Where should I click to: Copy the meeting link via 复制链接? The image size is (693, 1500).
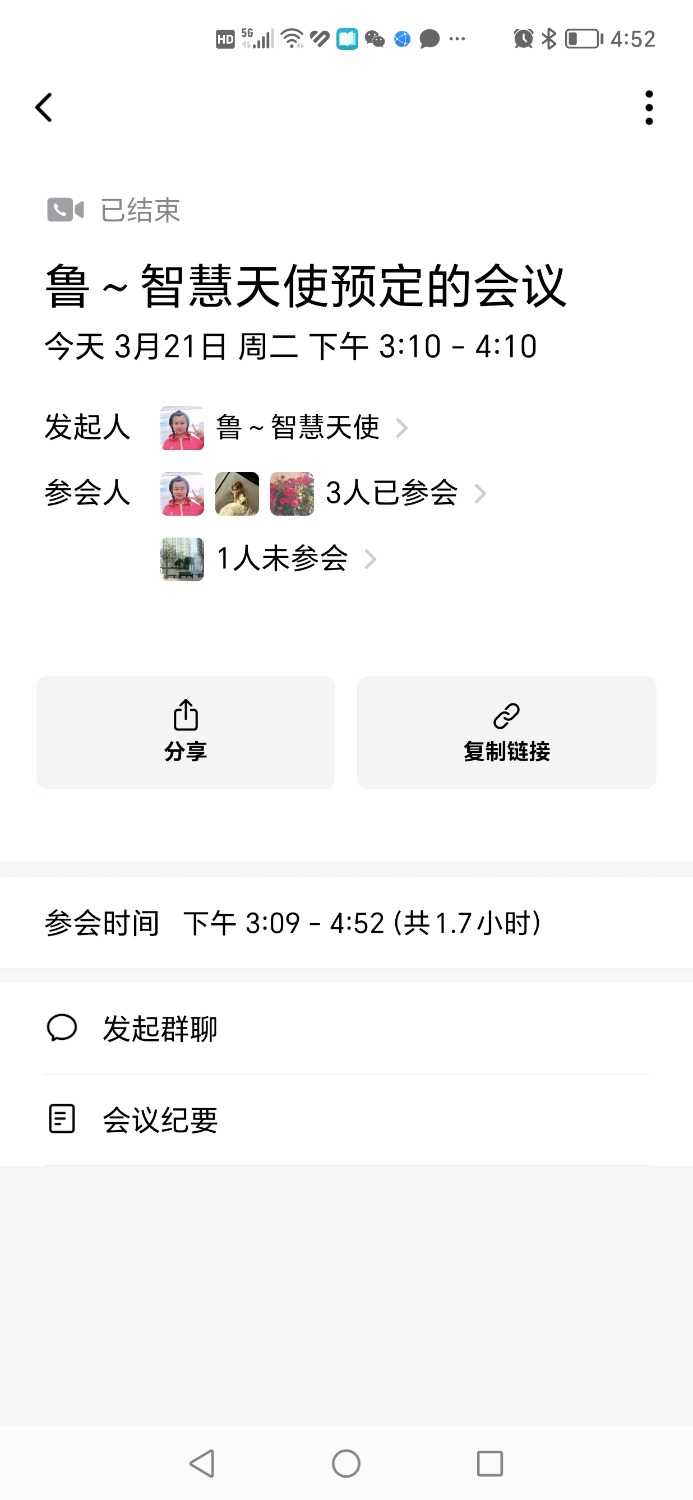[x=506, y=732]
